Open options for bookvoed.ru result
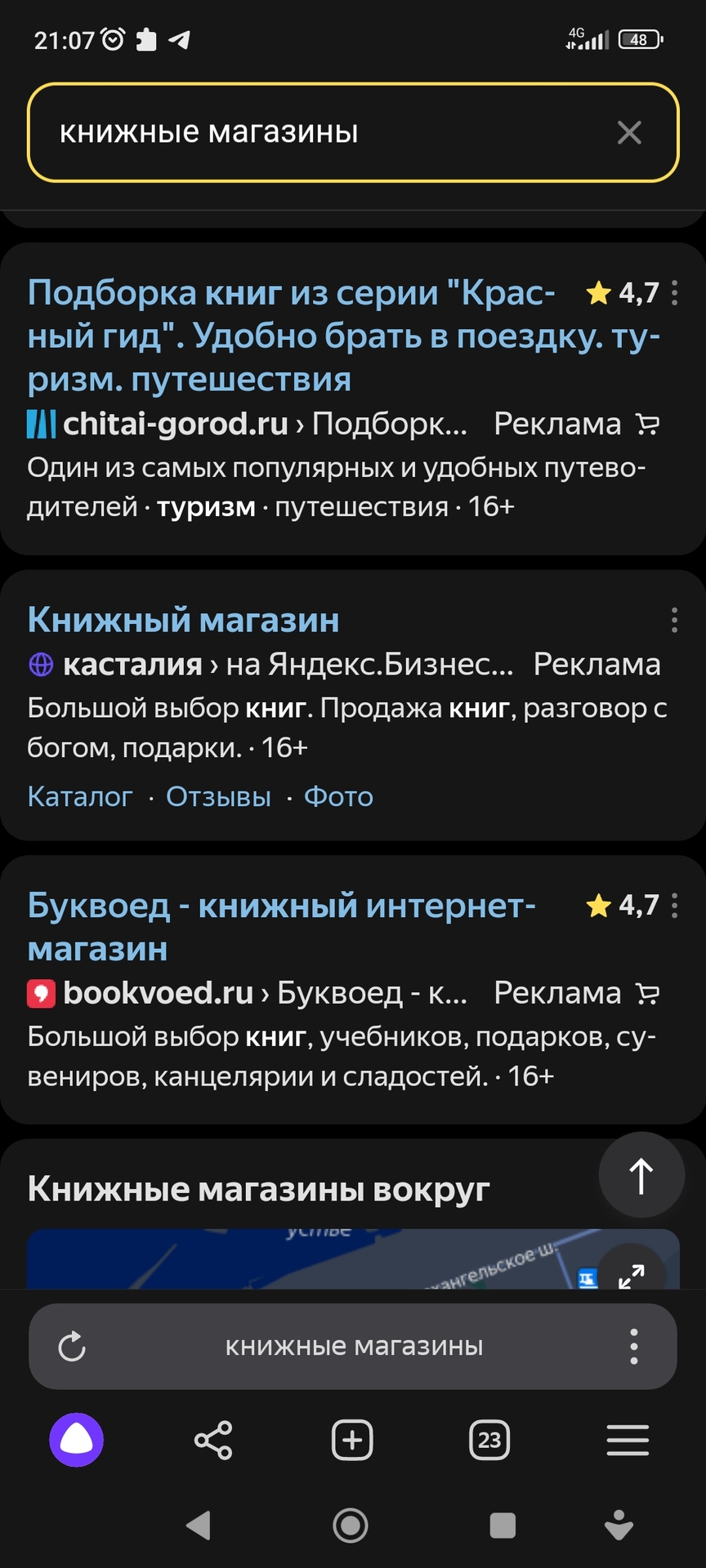 pyautogui.click(x=674, y=906)
